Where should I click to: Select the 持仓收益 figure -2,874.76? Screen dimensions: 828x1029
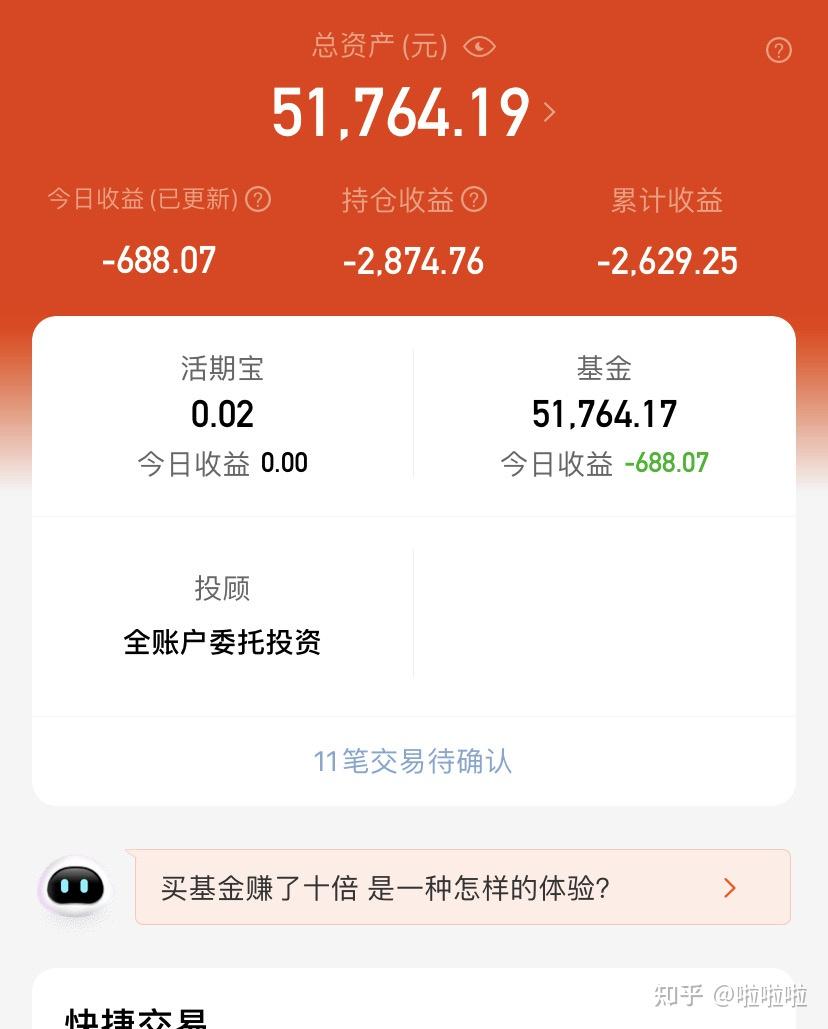coord(413,261)
